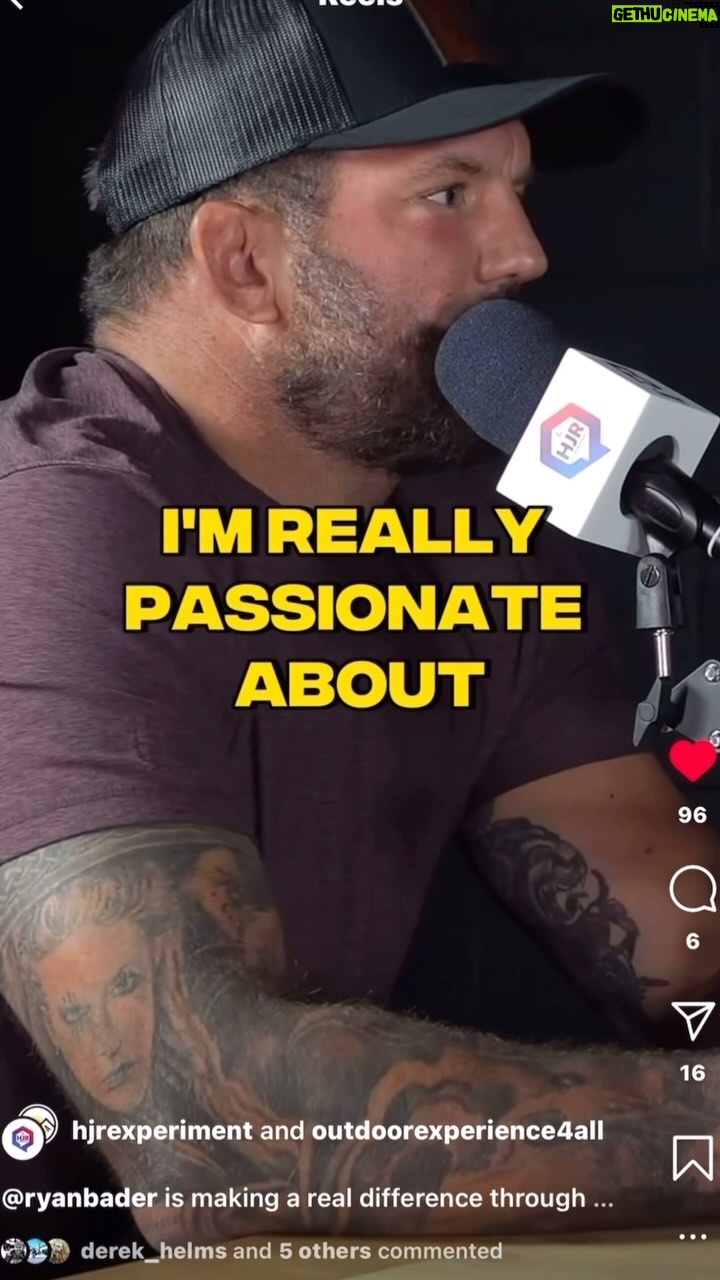Share the reel via the paper plane icon

pos(693,1020)
